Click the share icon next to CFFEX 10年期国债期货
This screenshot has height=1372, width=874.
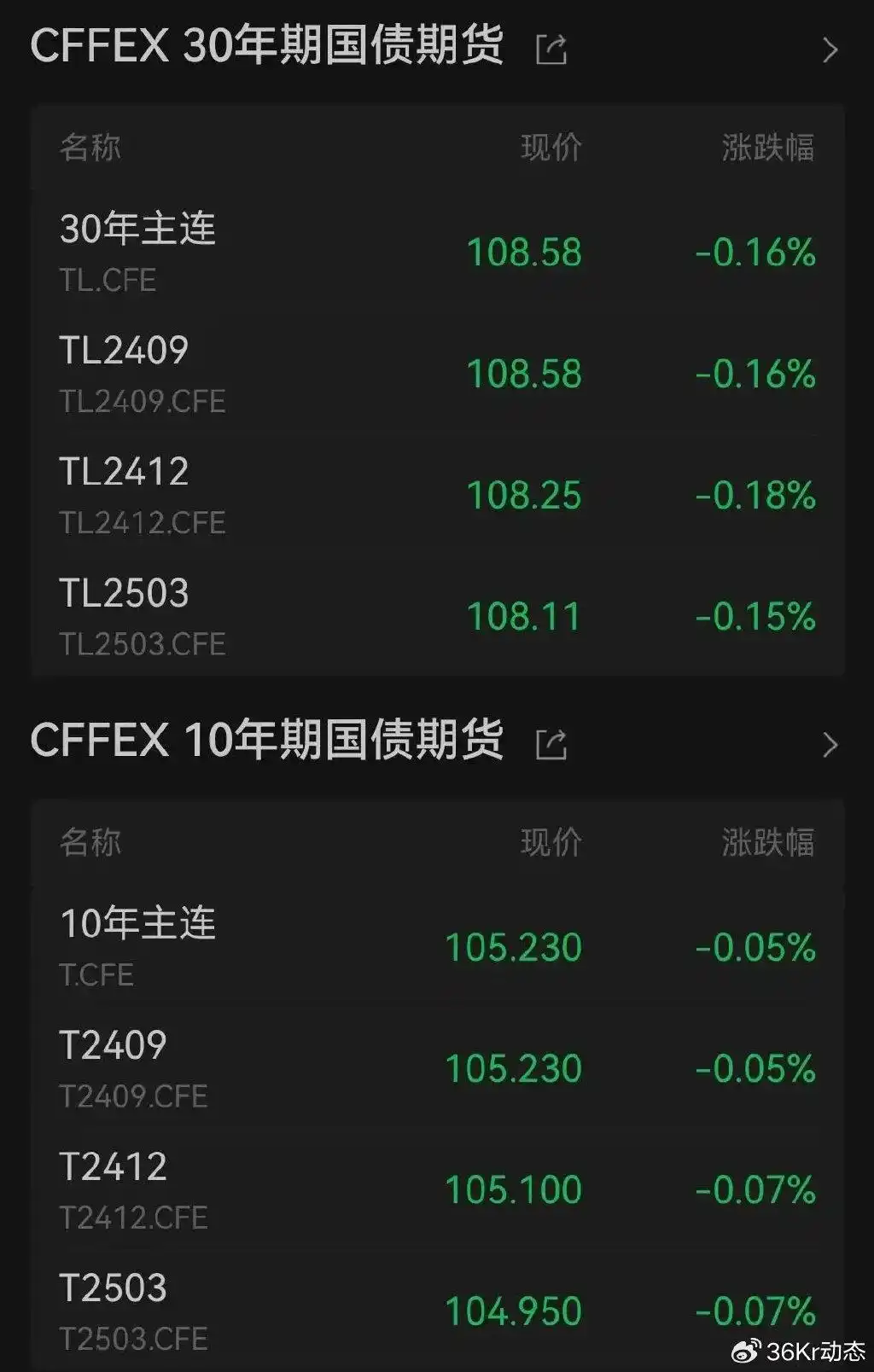tap(551, 743)
